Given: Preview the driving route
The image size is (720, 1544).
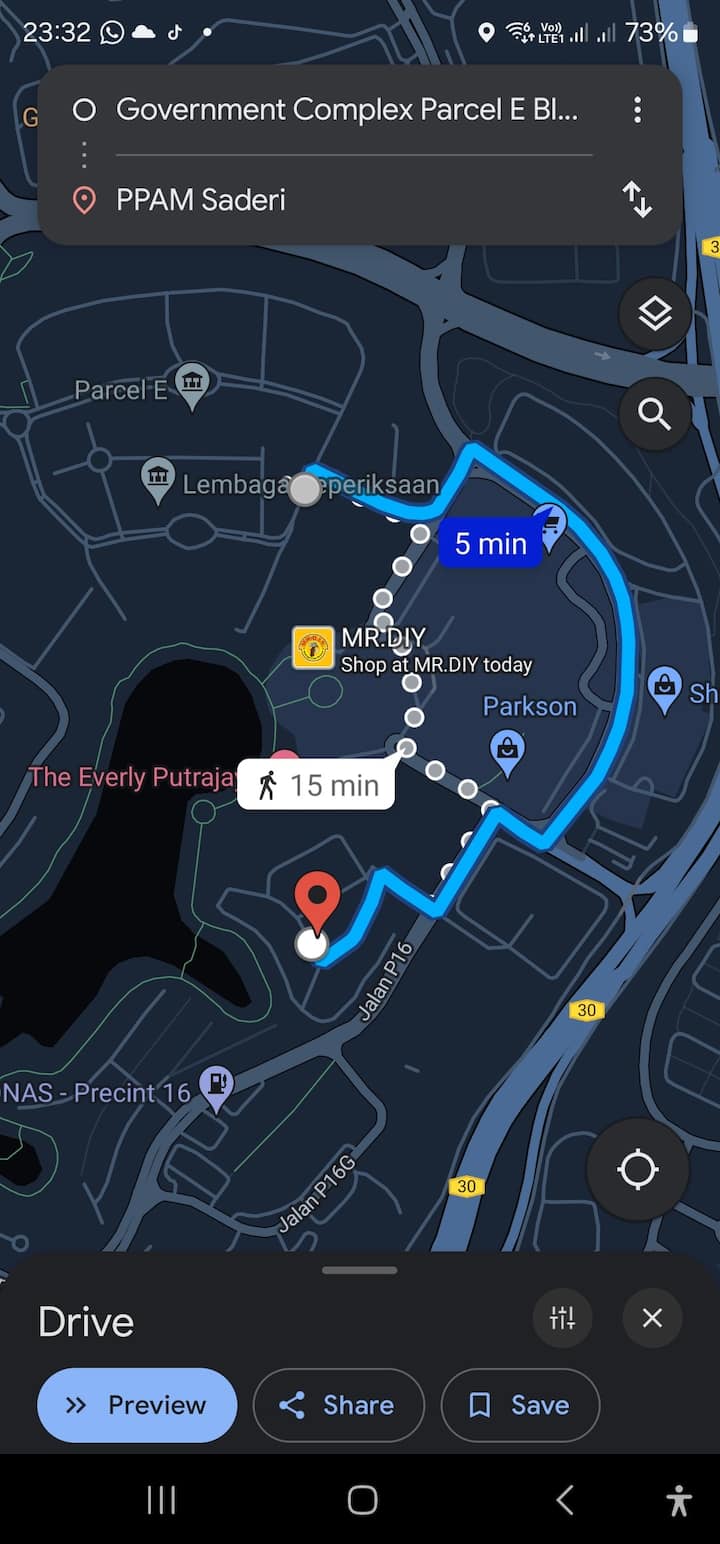Looking at the screenshot, I should point(137,1405).
